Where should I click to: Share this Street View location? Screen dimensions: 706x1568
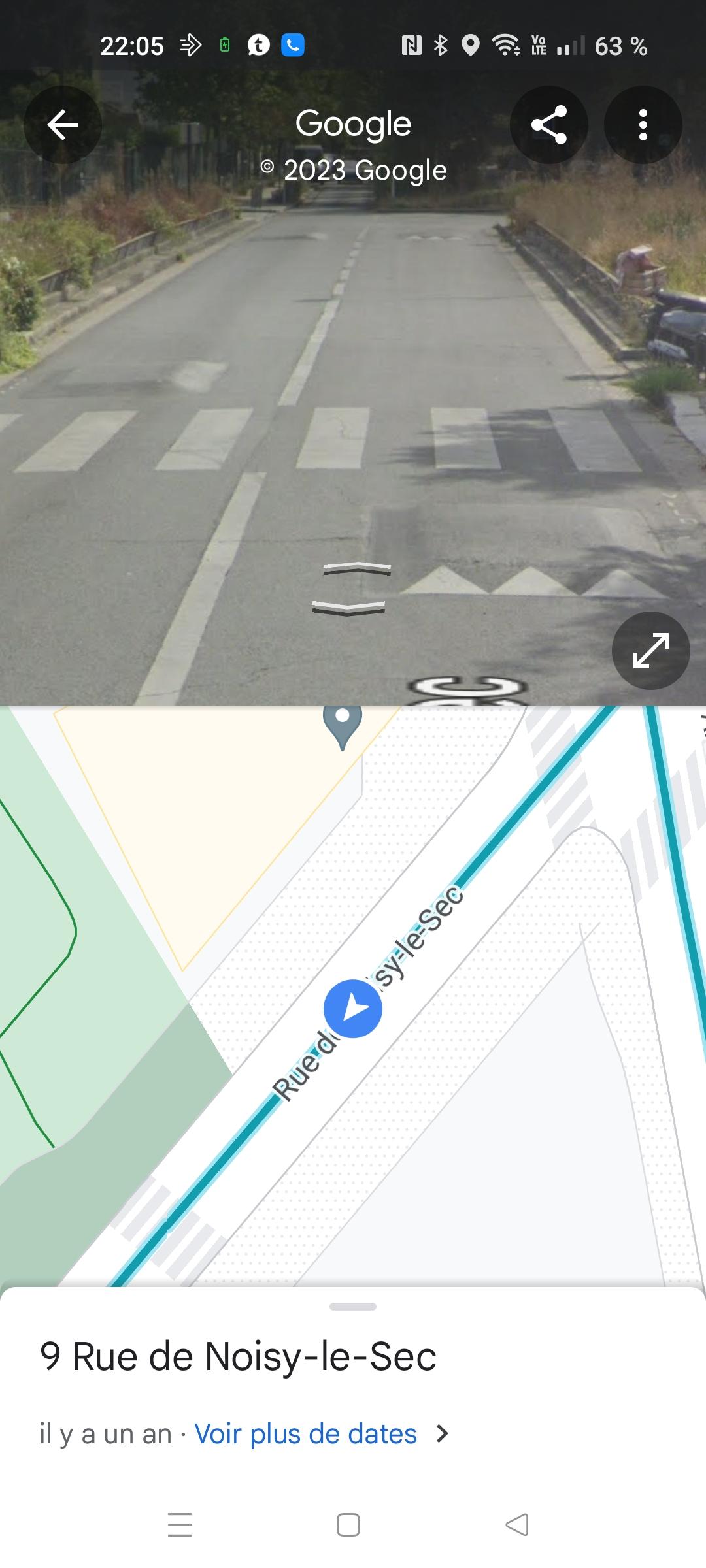pyautogui.click(x=549, y=125)
